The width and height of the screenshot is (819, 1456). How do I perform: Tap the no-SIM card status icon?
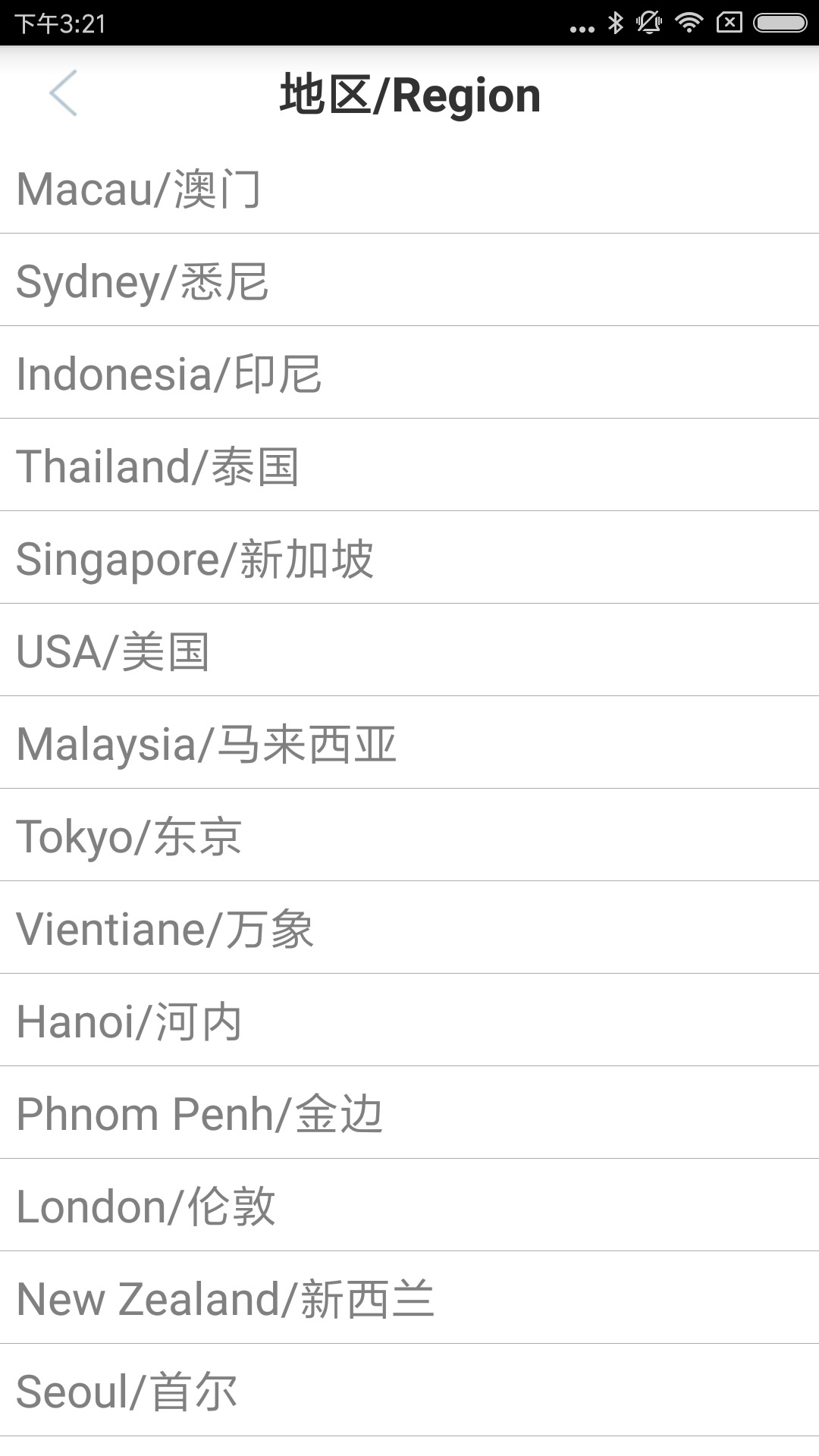(x=730, y=23)
